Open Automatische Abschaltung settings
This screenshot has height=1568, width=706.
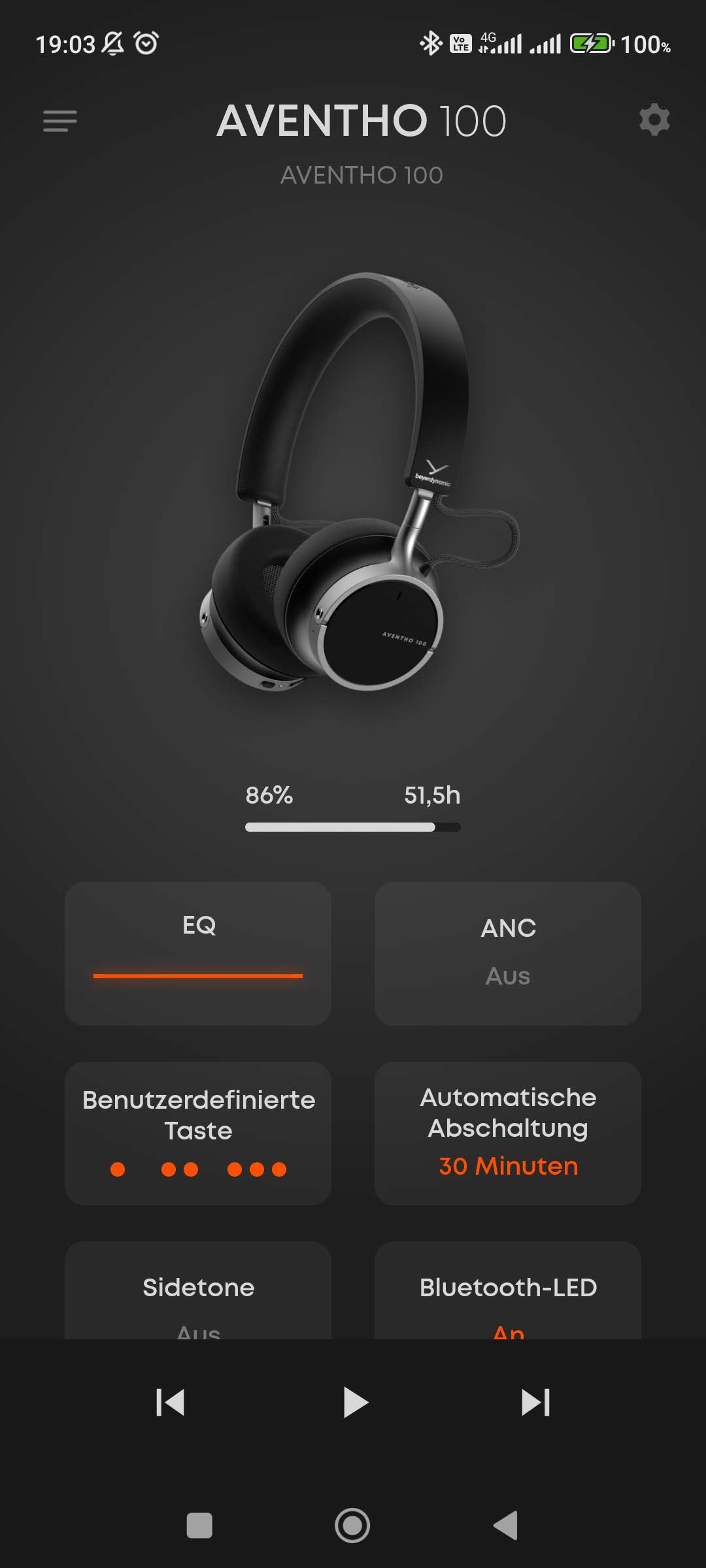pos(508,1133)
